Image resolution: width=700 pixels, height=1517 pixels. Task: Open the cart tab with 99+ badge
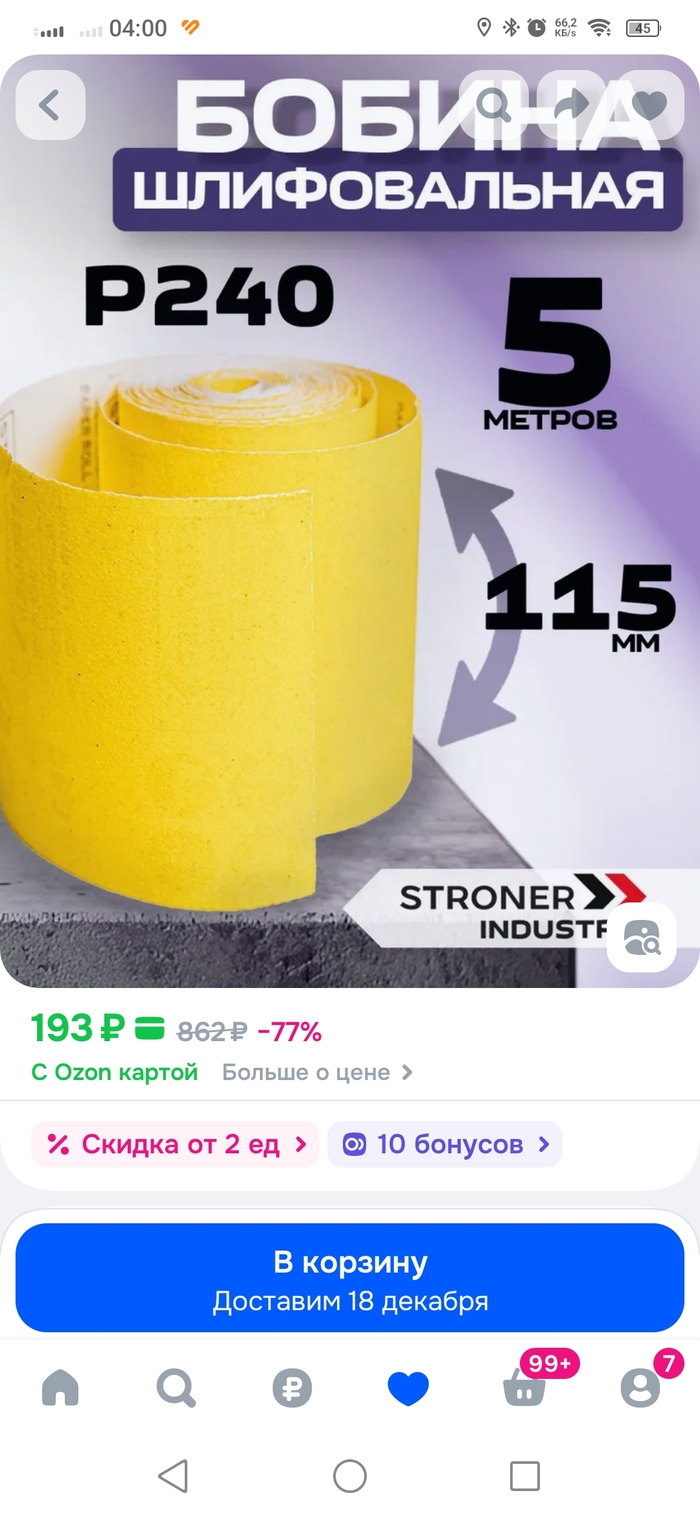pyautogui.click(x=525, y=1388)
